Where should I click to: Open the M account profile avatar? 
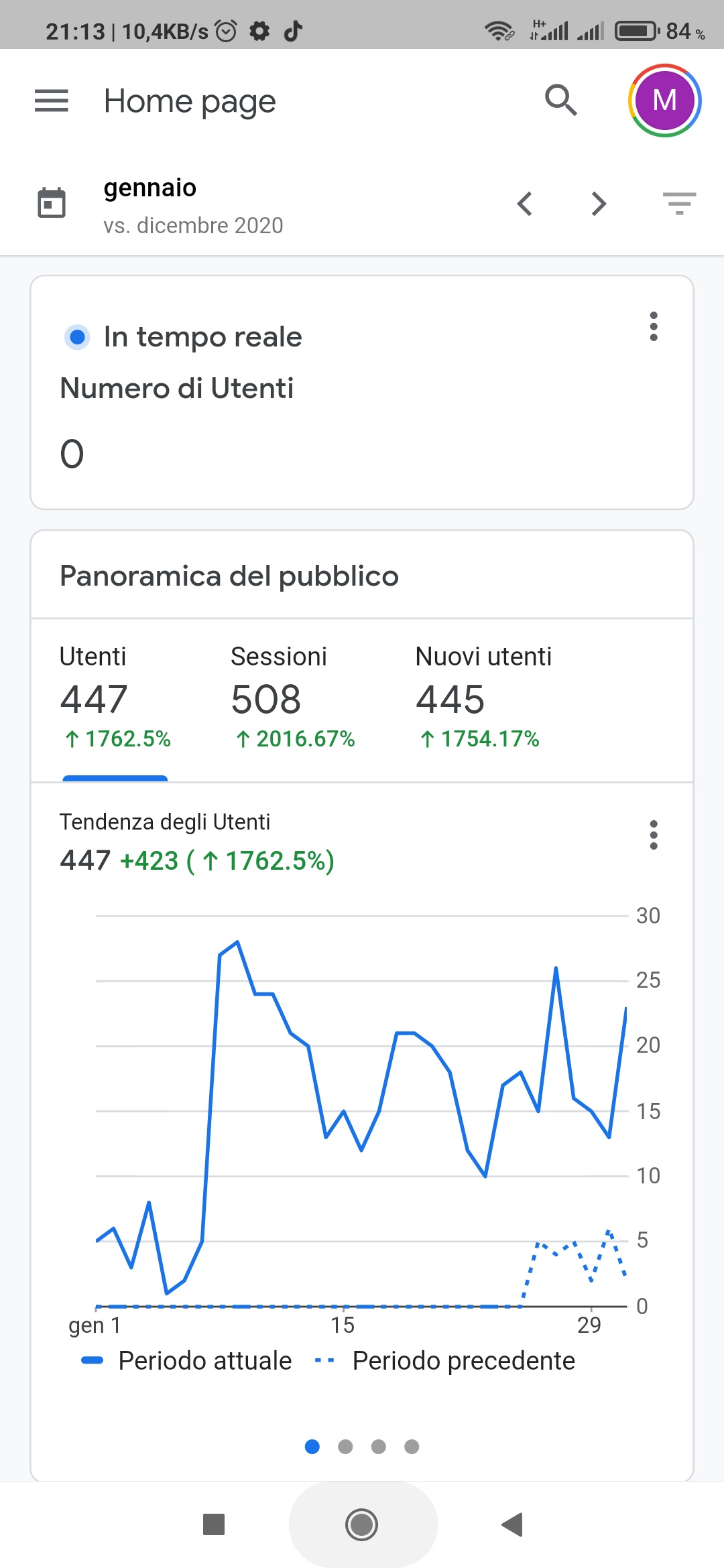(664, 101)
